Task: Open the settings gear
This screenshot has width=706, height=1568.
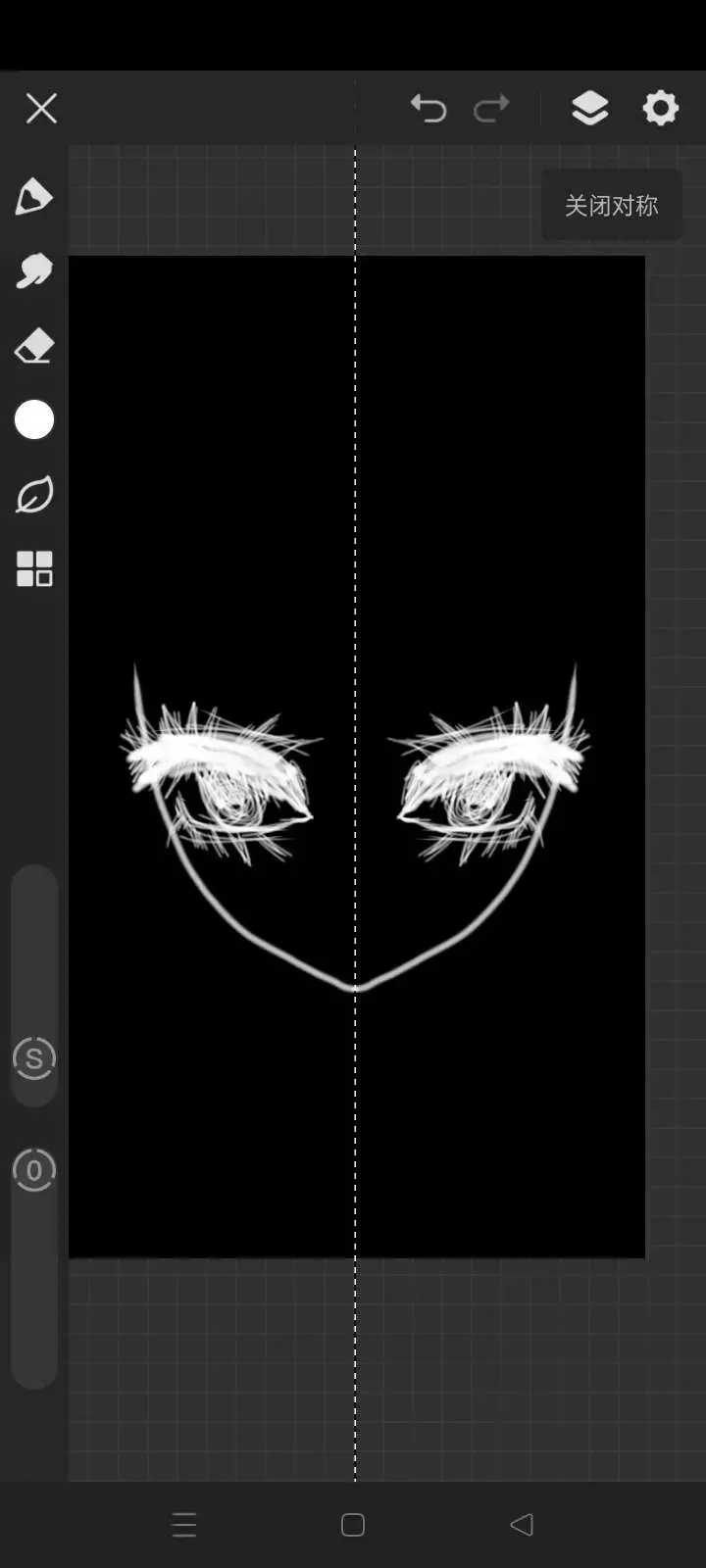Action: coord(660,108)
